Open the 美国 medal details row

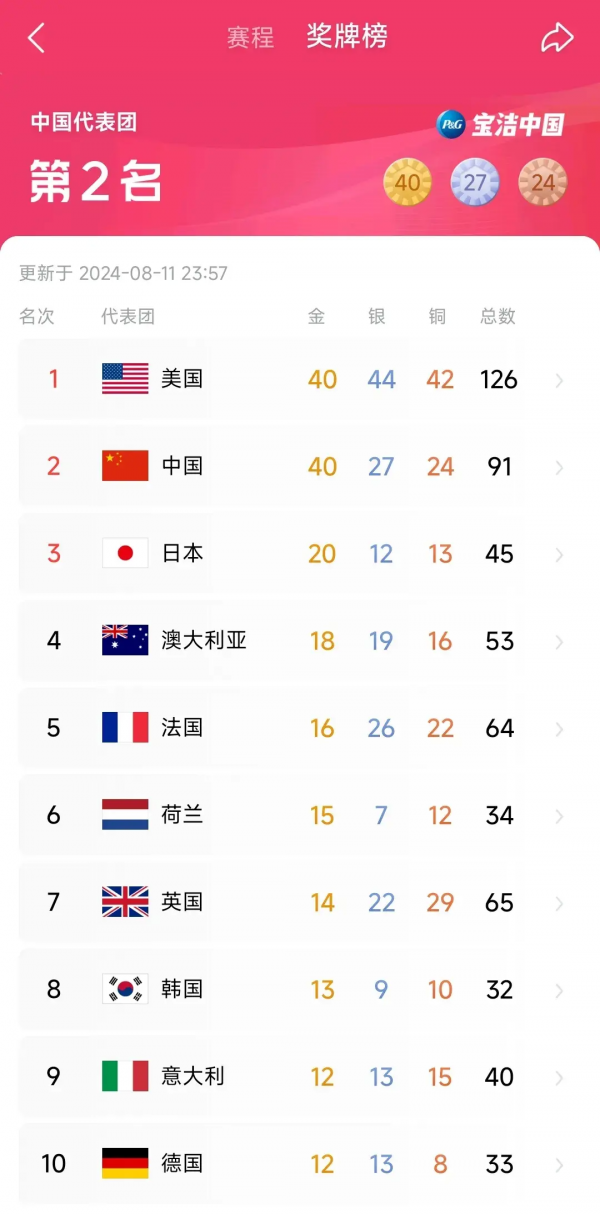[x=300, y=379]
